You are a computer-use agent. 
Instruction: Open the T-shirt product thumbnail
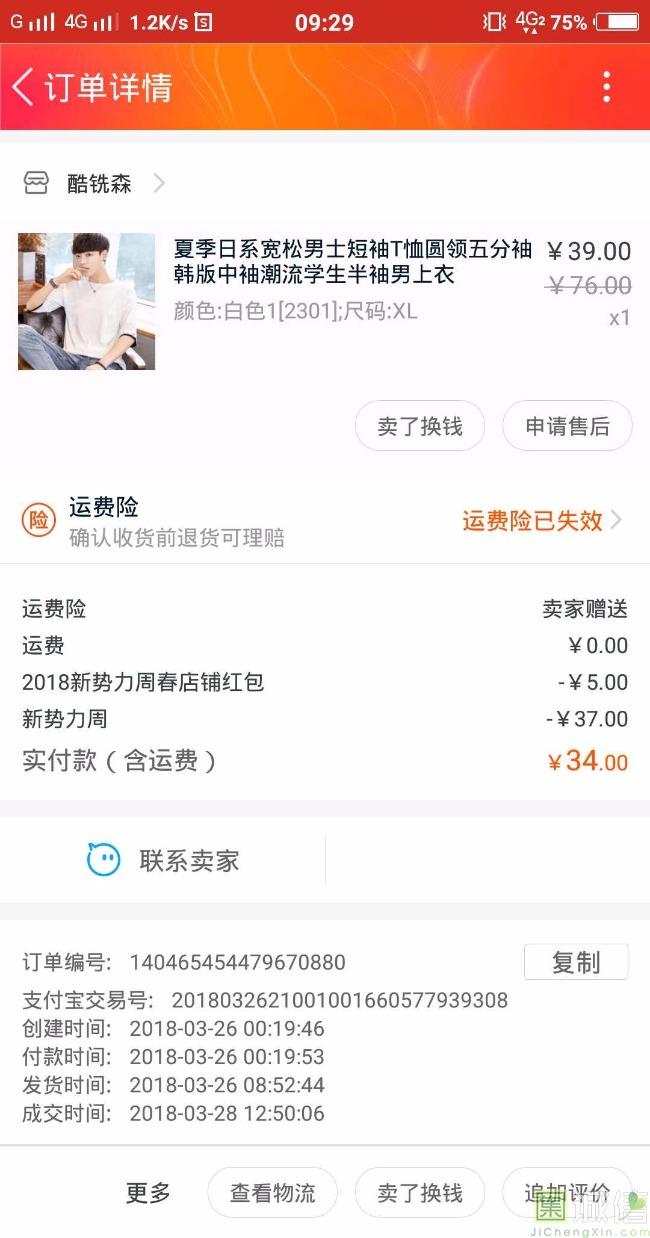(x=86, y=301)
